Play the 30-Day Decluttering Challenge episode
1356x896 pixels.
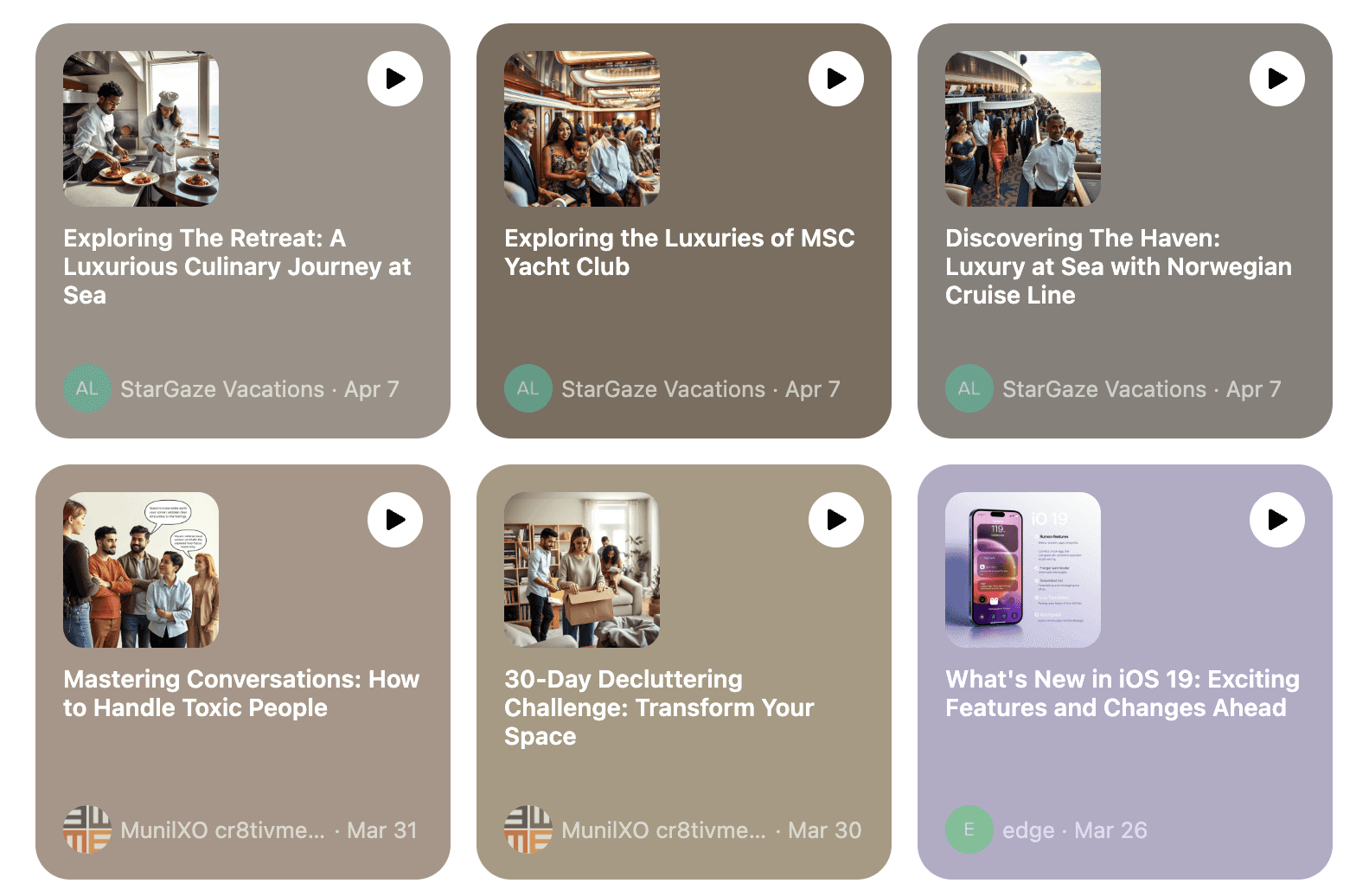pyautogui.click(x=836, y=520)
